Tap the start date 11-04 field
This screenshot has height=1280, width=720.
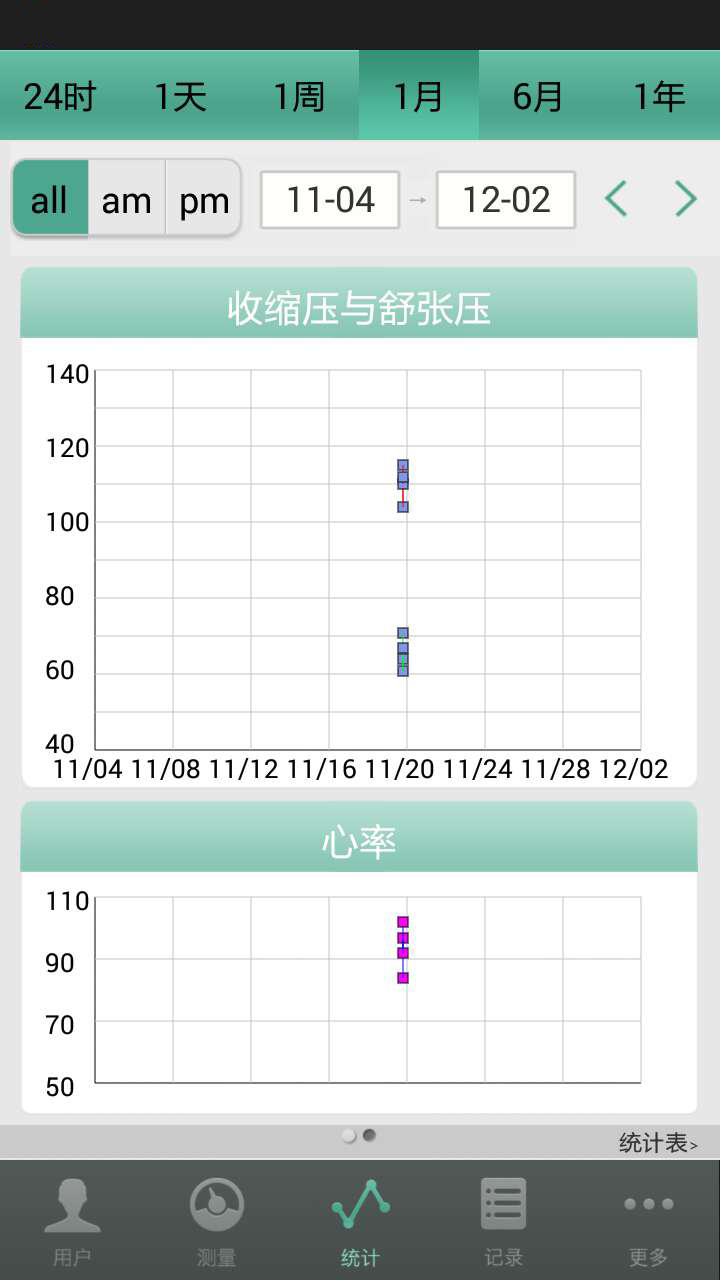pos(330,200)
